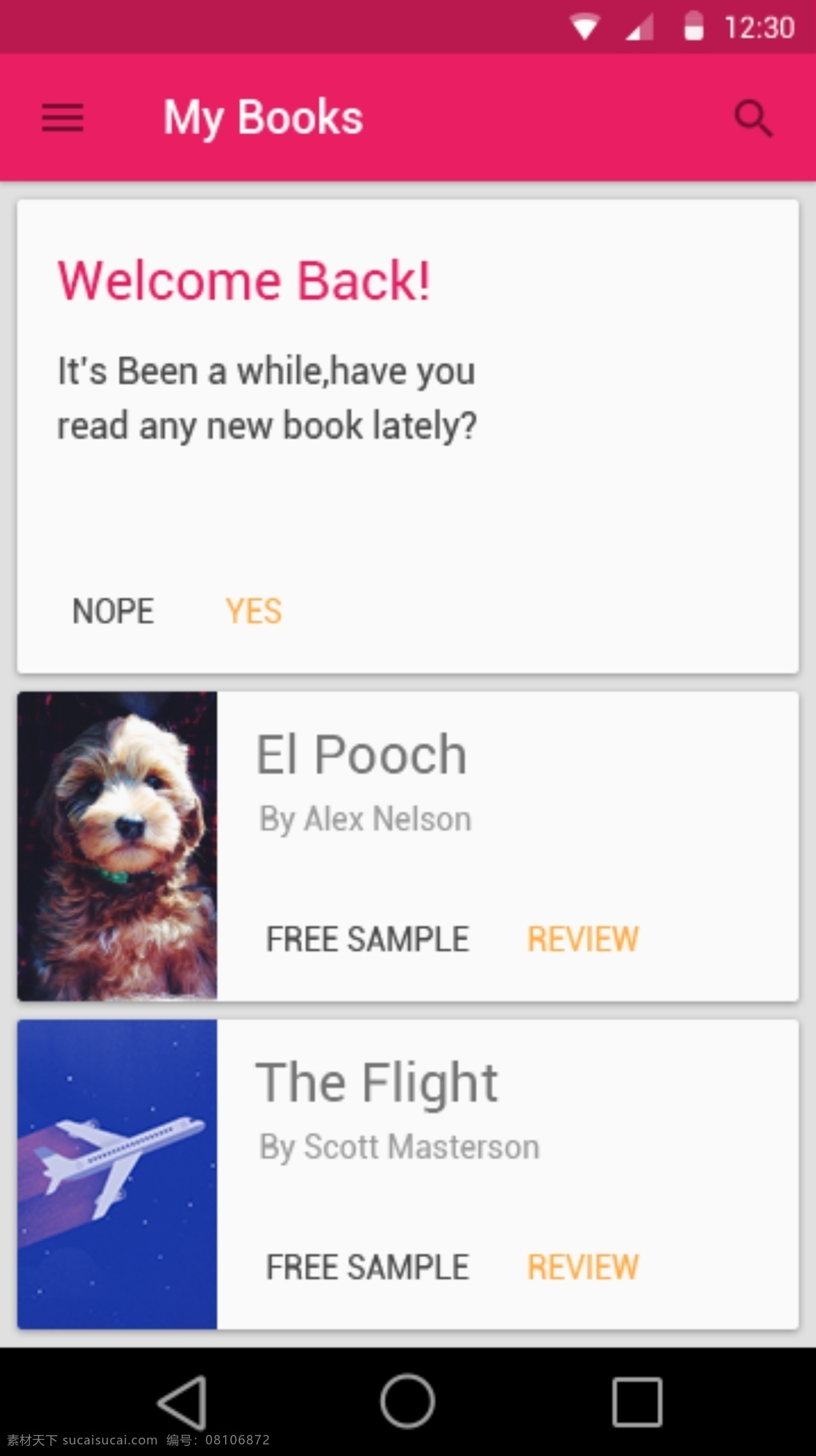Image resolution: width=816 pixels, height=1456 pixels.
Task: Tap NOPE on the Welcome Back card
Action: pos(113,611)
